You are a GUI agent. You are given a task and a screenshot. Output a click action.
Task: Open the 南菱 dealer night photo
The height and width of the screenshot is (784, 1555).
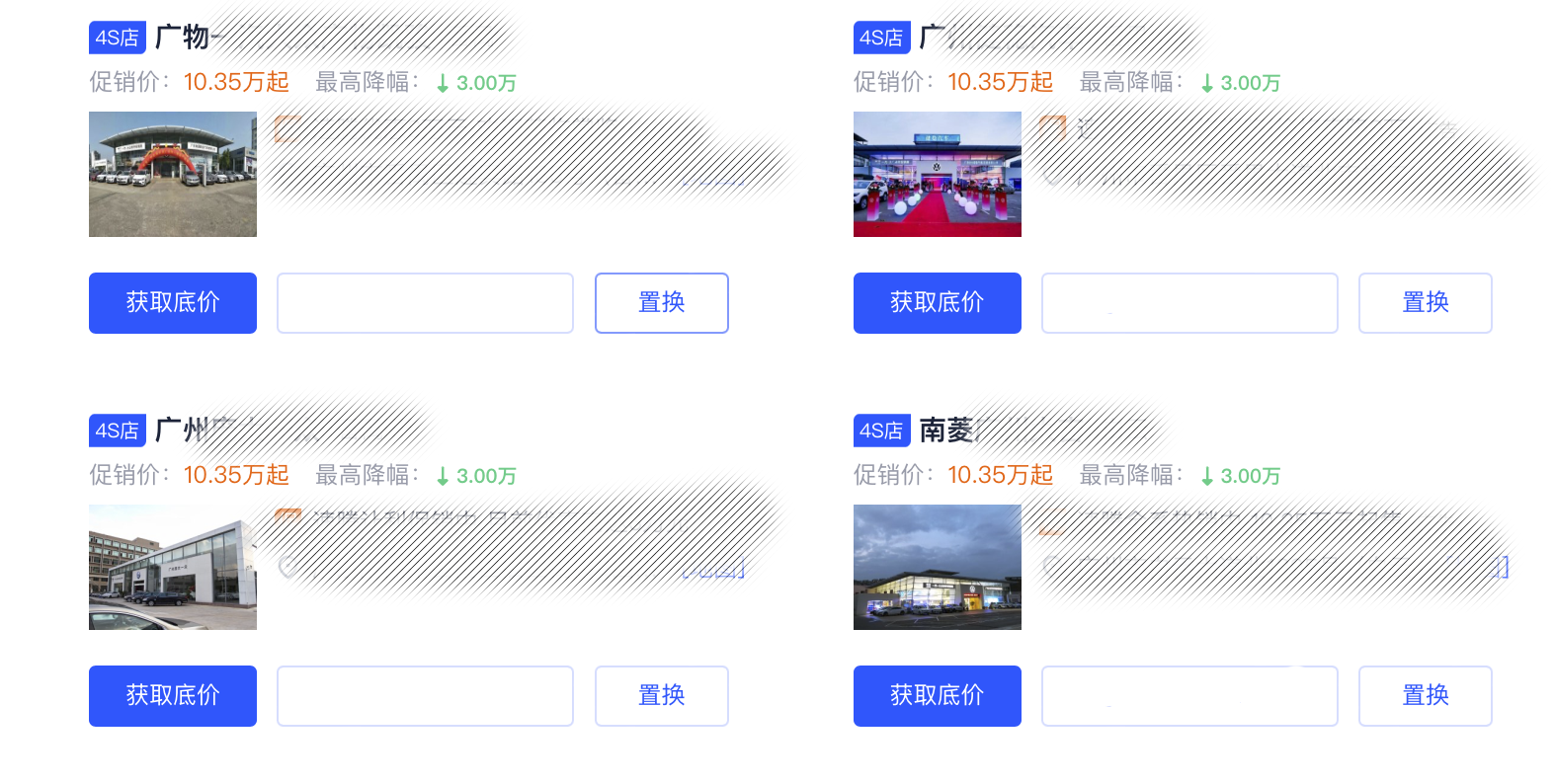click(937, 567)
